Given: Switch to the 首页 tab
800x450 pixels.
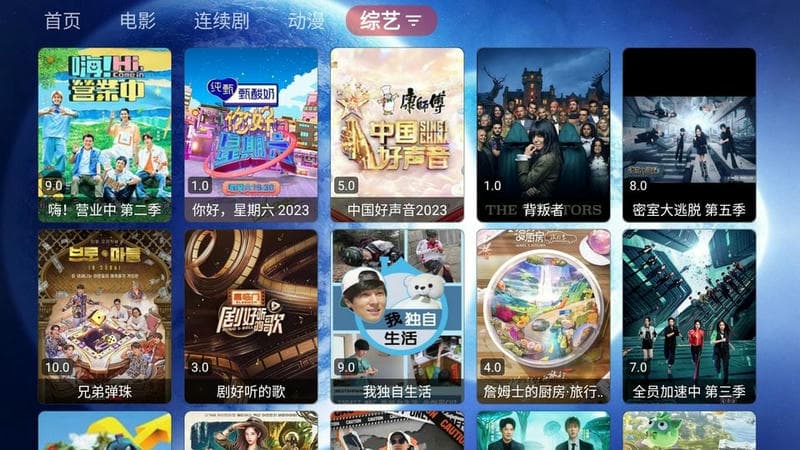Looking at the screenshot, I should (62, 20).
